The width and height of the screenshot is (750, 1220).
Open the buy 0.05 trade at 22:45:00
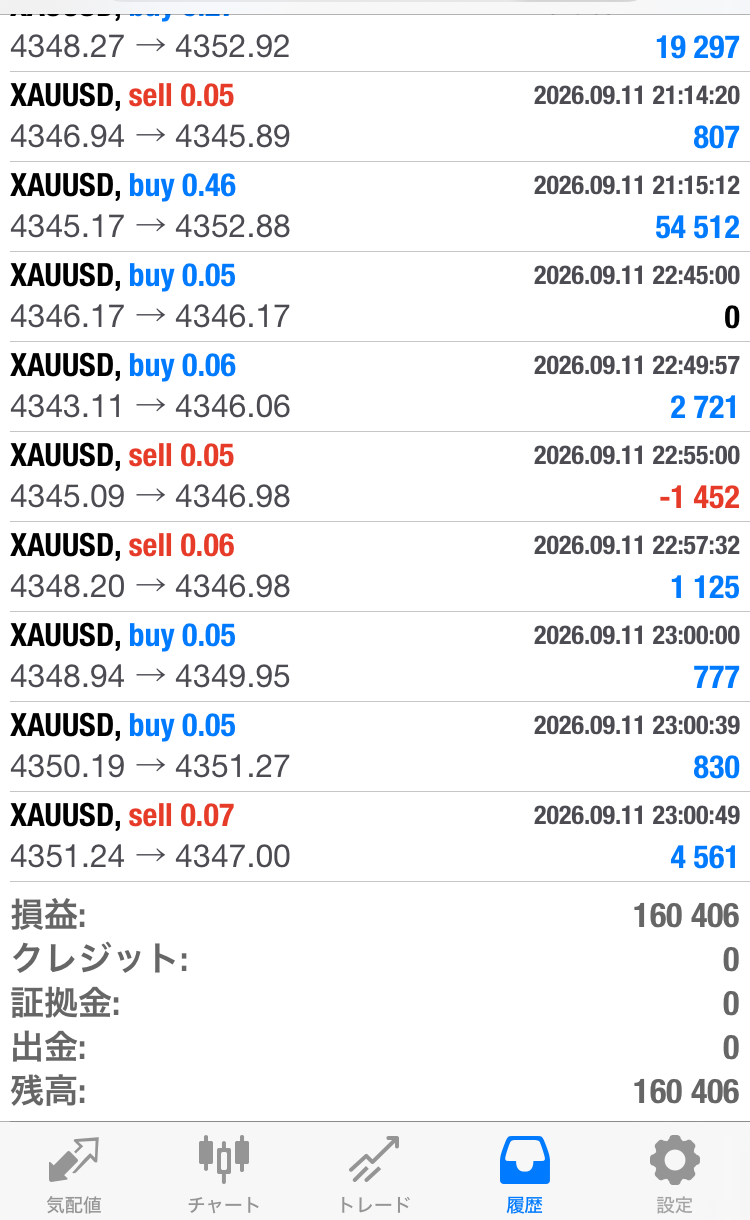pyautogui.click(x=375, y=296)
